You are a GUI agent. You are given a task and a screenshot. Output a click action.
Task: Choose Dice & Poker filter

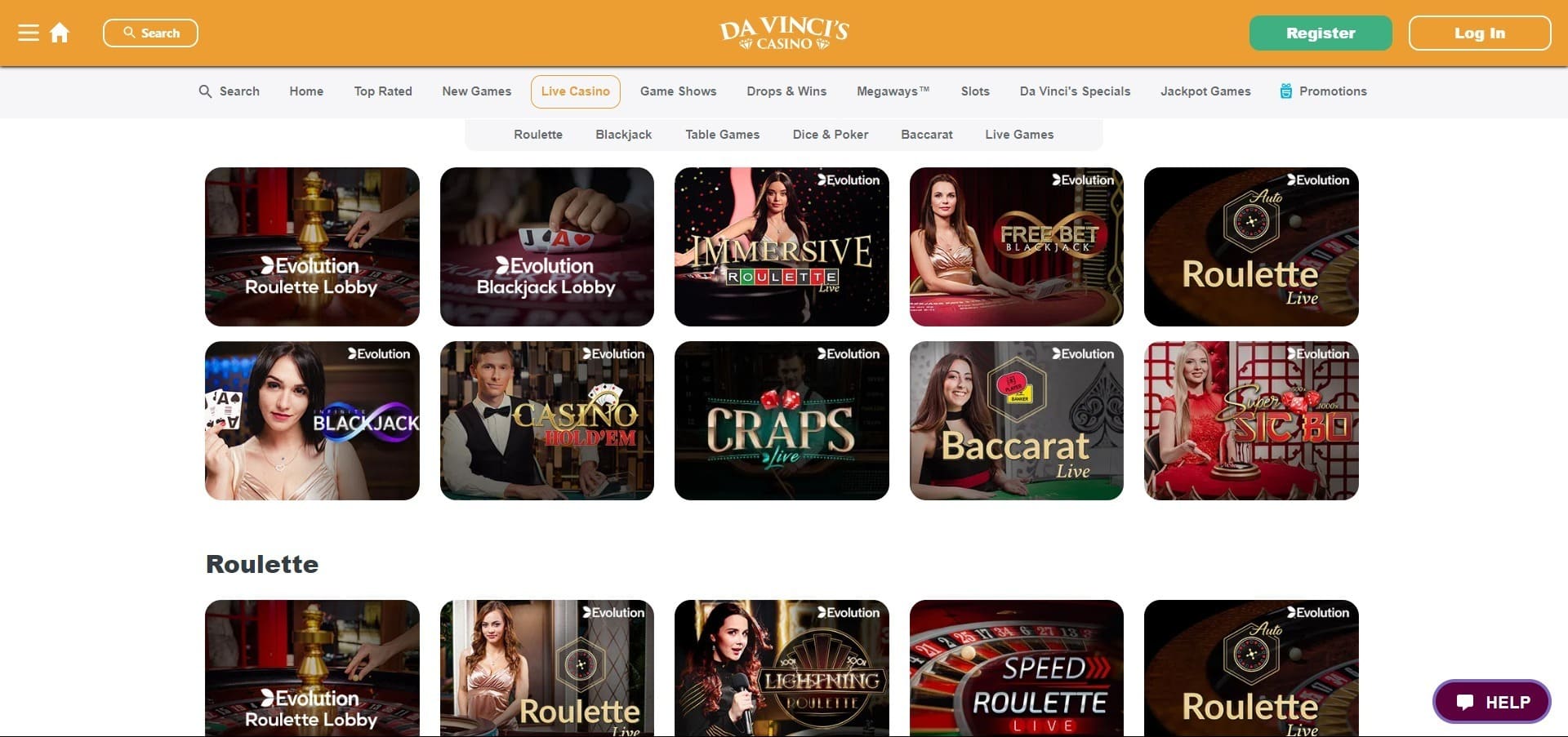point(830,135)
